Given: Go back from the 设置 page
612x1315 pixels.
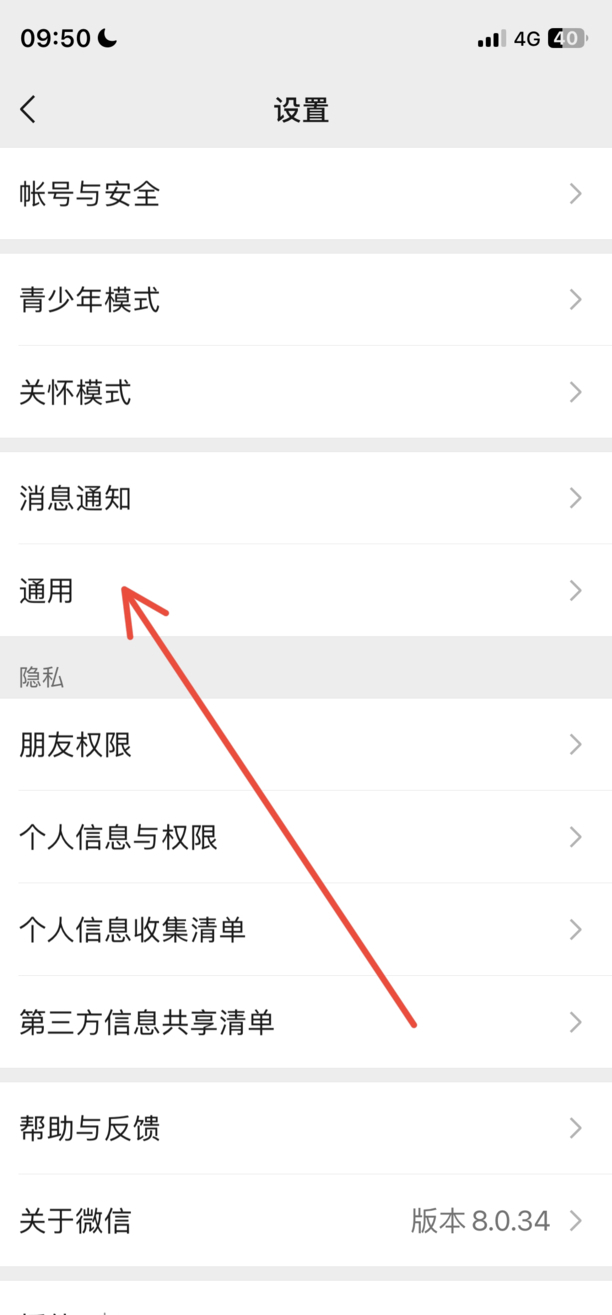Looking at the screenshot, I should pyautogui.click(x=28, y=109).
